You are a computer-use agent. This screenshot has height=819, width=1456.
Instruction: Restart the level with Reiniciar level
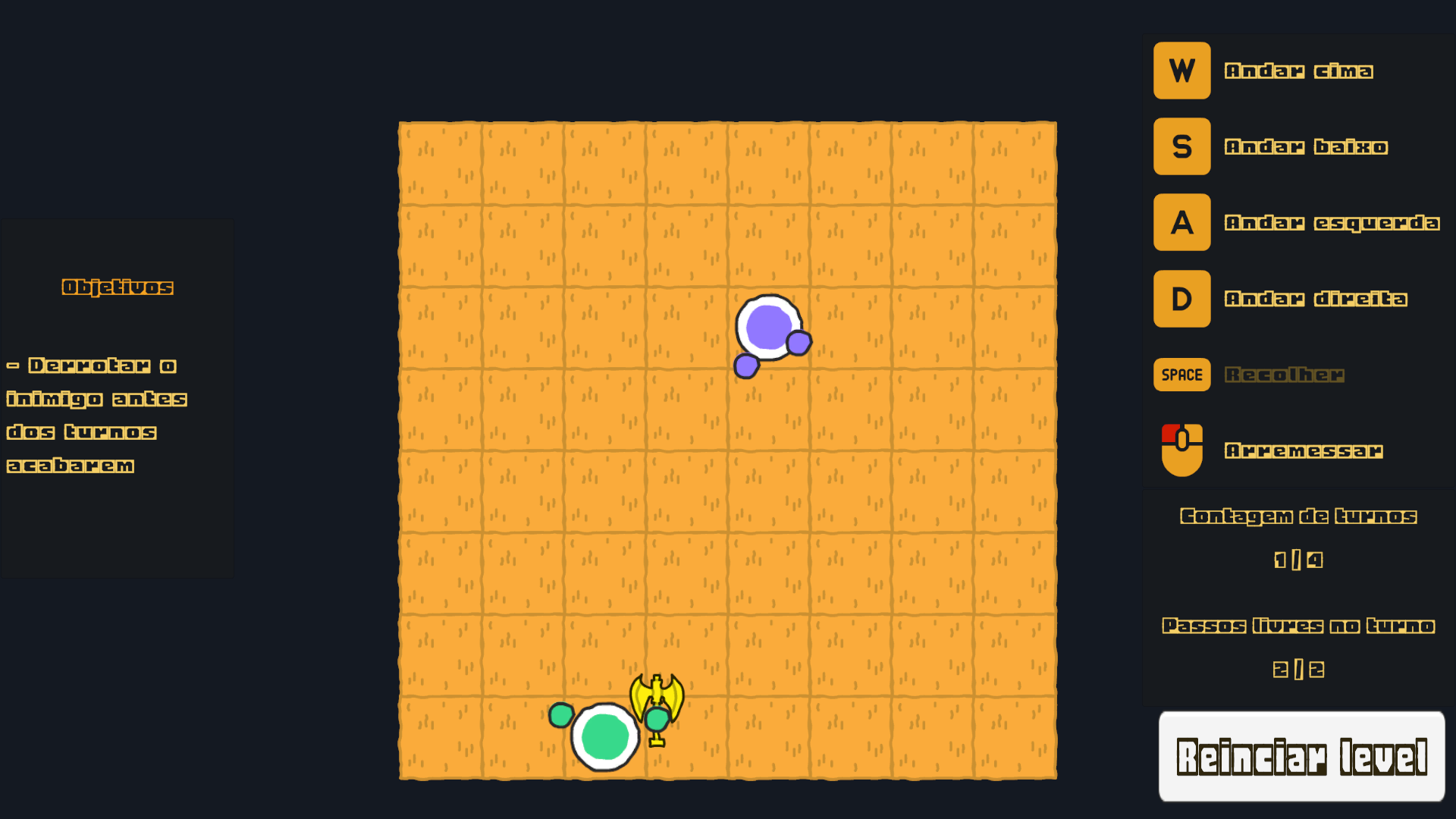tap(1301, 756)
